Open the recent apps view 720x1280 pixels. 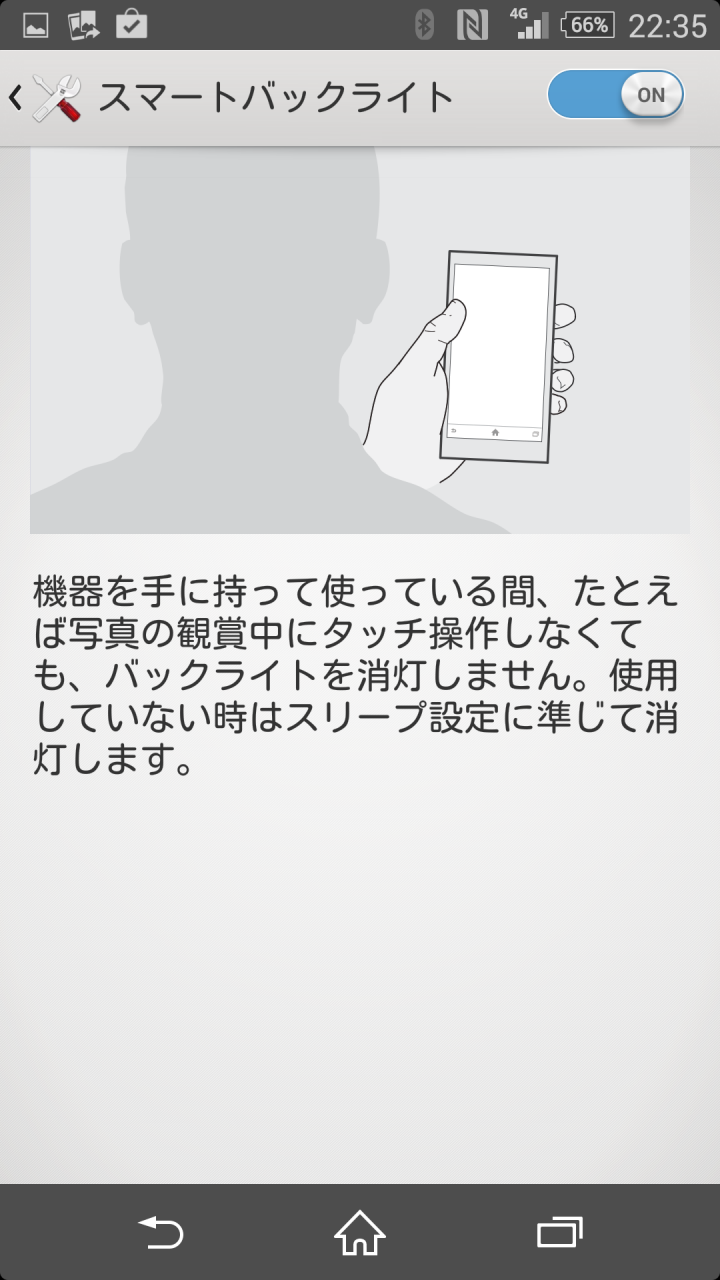[x=559, y=1232]
